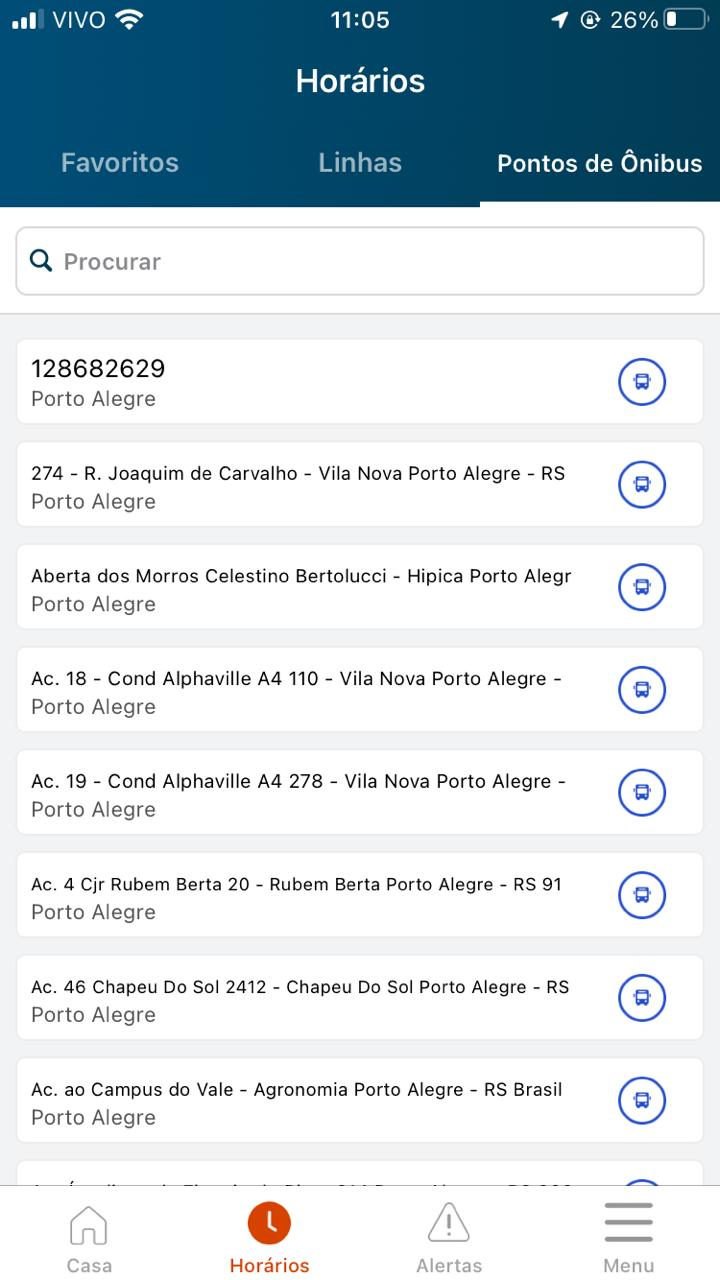Open the Horários bottom tab

269,1238
